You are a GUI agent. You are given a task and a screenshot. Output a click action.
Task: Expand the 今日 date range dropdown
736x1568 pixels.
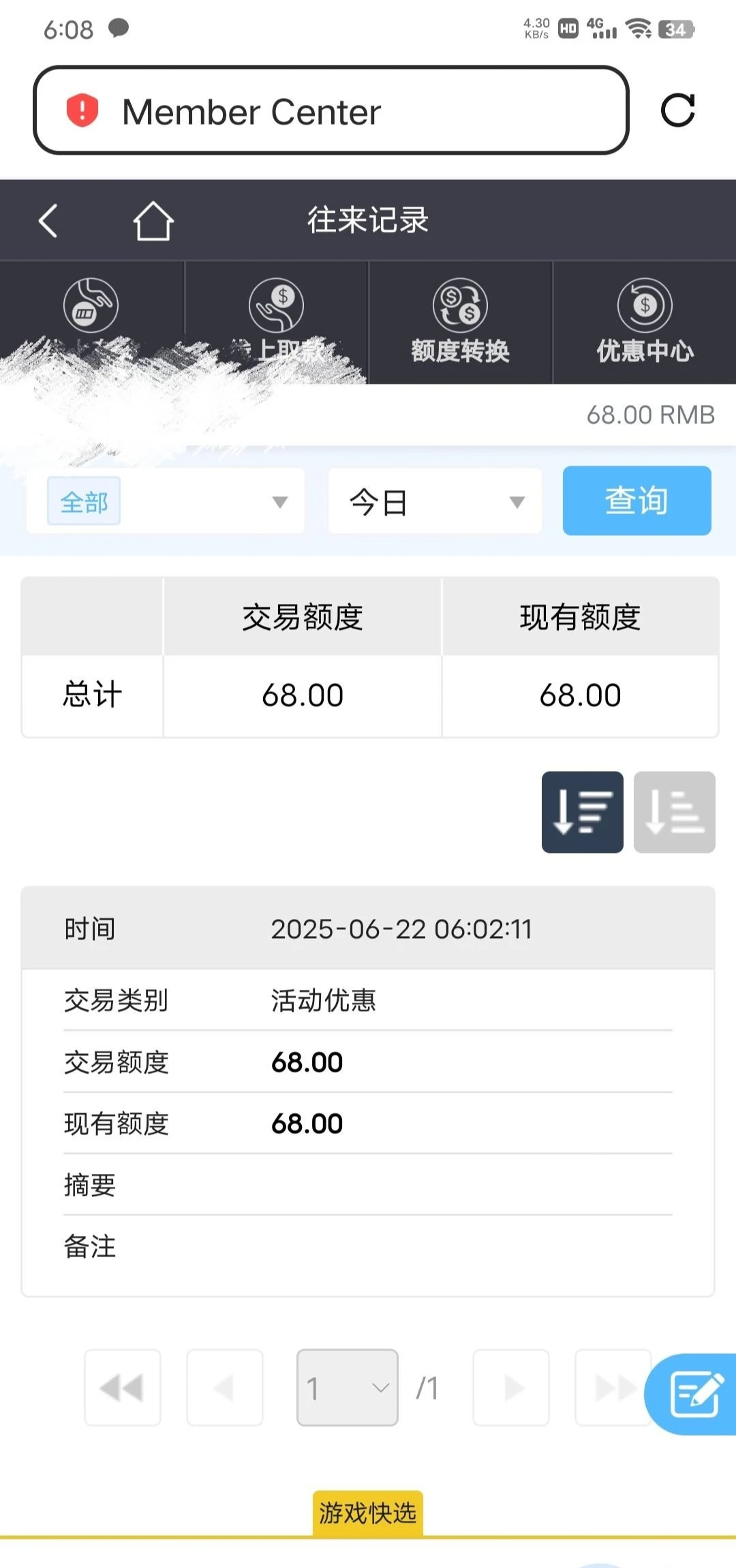tap(435, 502)
